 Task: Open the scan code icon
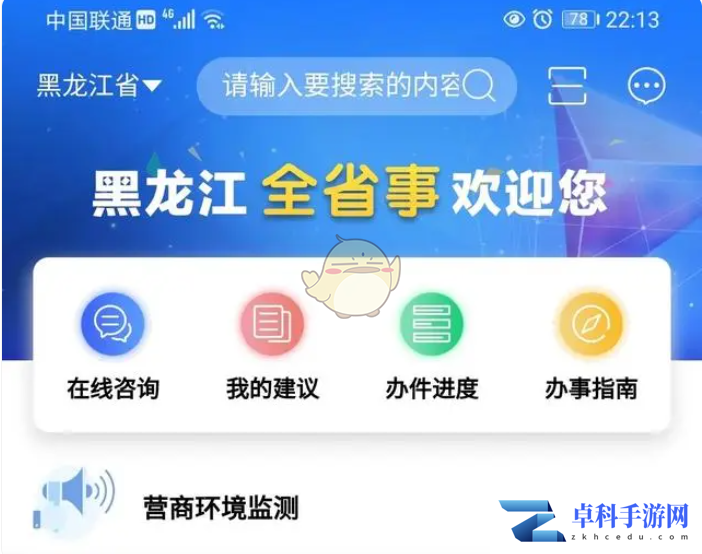click(567, 87)
